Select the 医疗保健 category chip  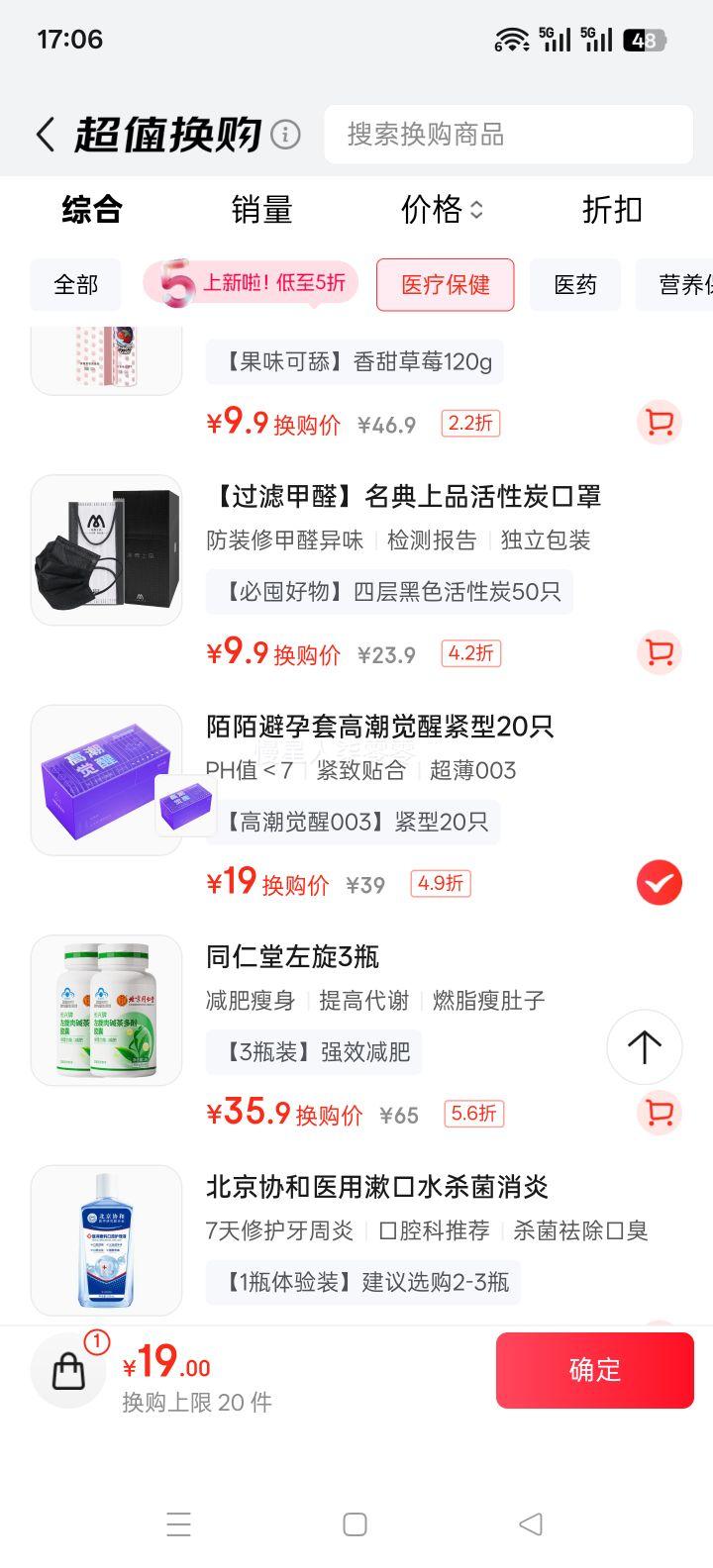(x=446, y=285)
